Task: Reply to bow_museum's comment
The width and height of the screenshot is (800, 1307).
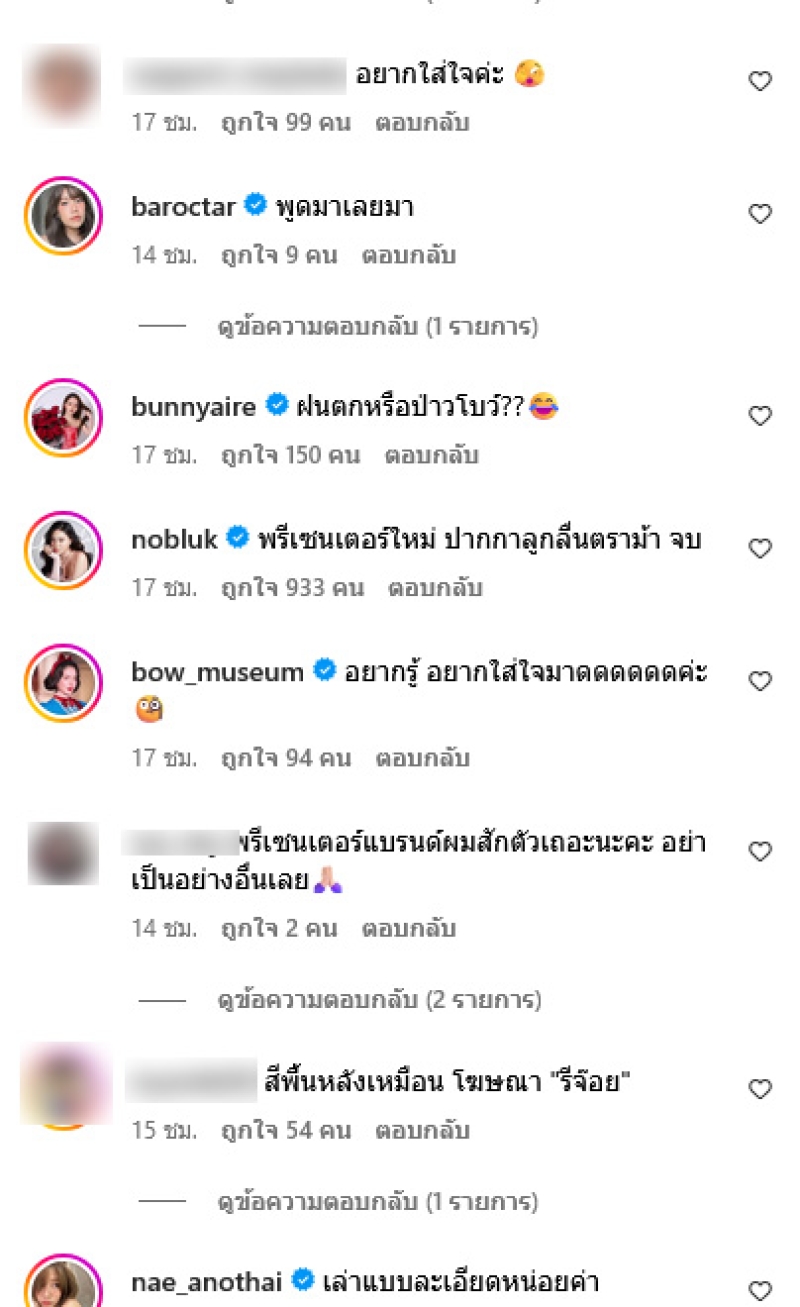Action: click(422, 758)
